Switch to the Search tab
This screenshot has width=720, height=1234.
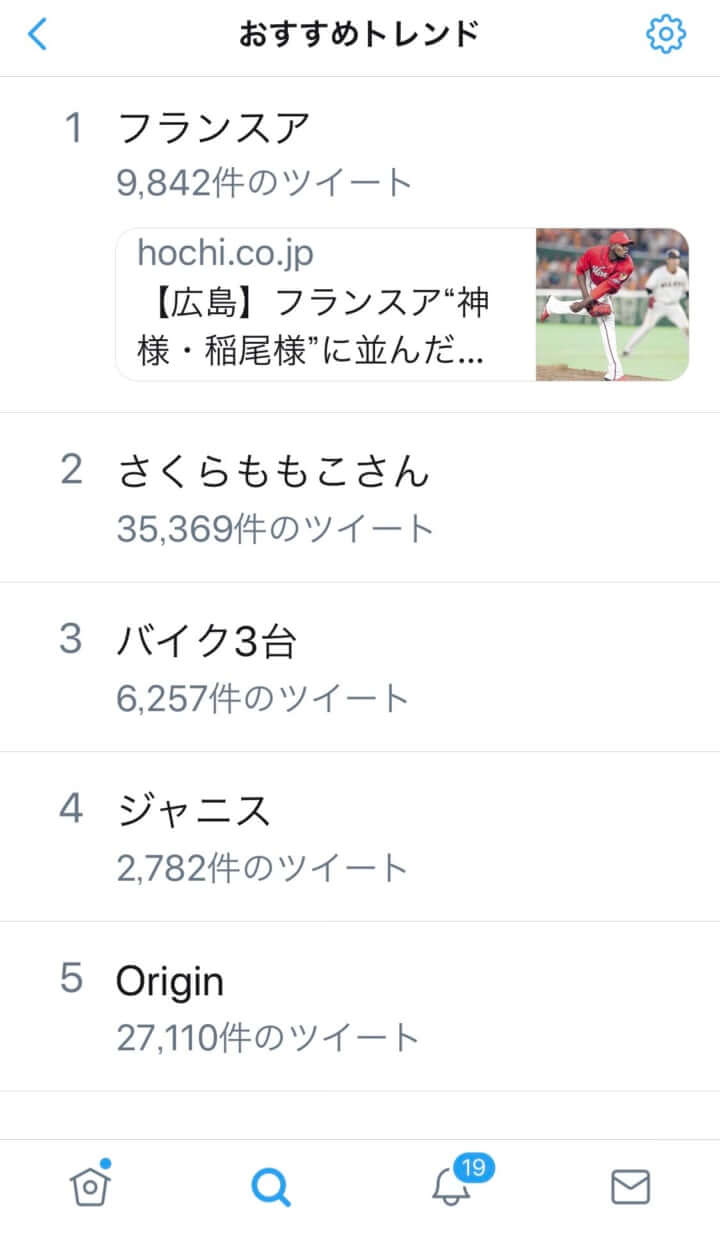click(270, 1187)
